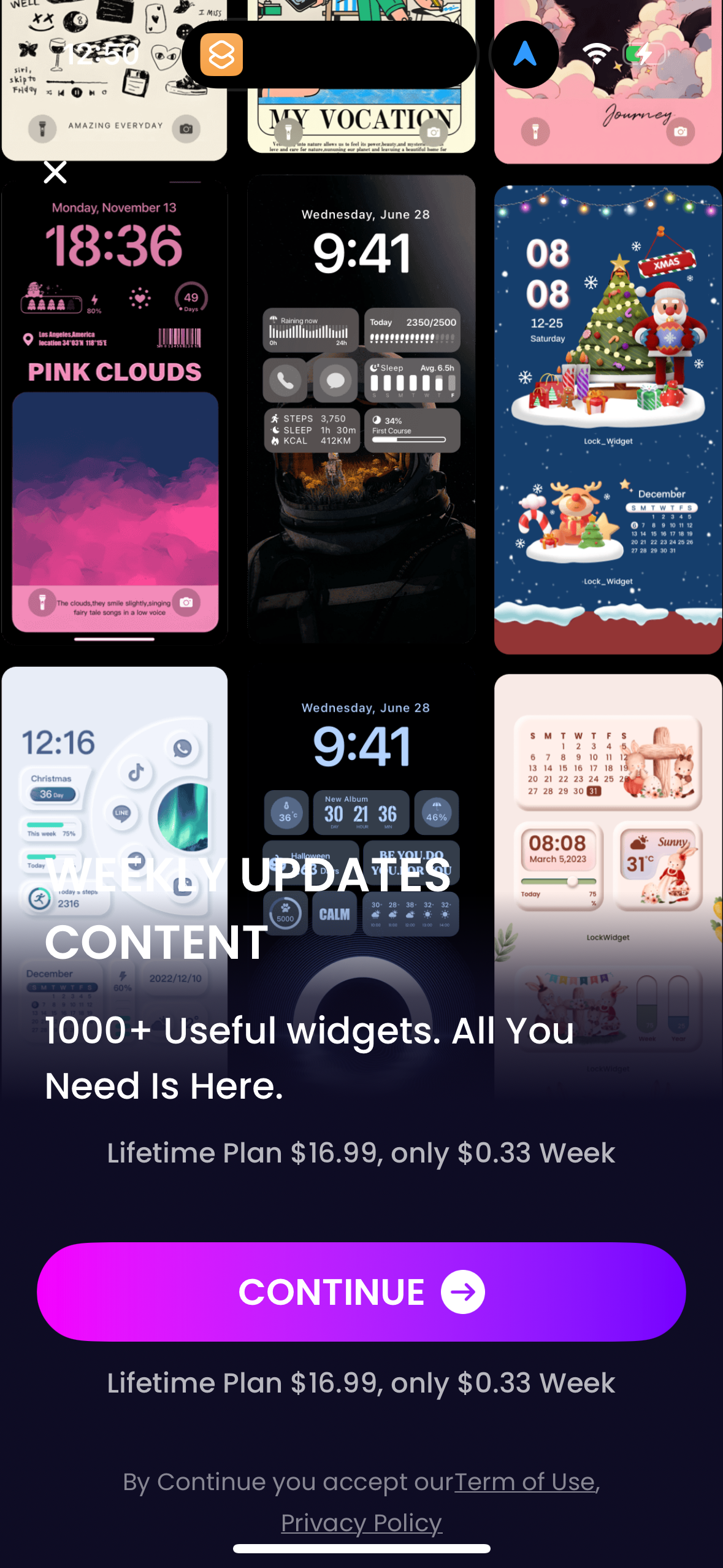Viewport: 723px width, 1568px height.
Task: Open the Term of Use
Action: (x=524, y=1482)
